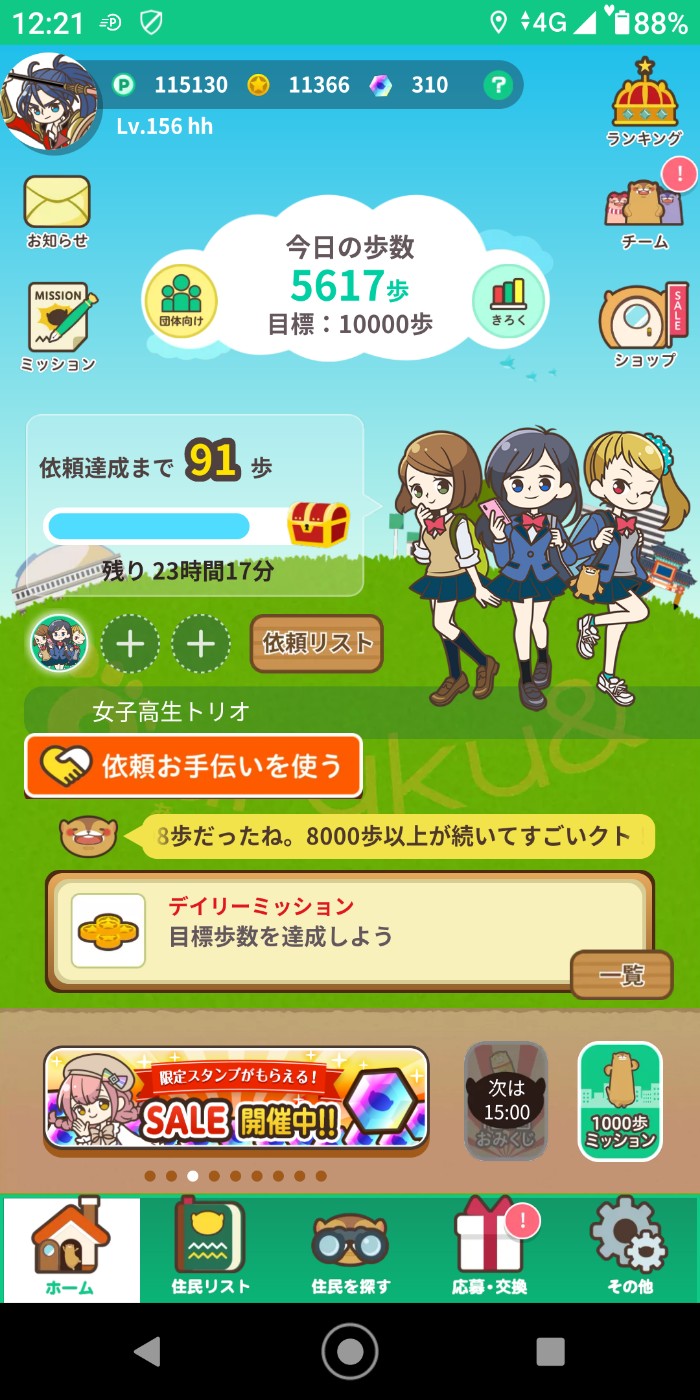
Task: Open その他 settings tab
Action: click(629, 1248)
